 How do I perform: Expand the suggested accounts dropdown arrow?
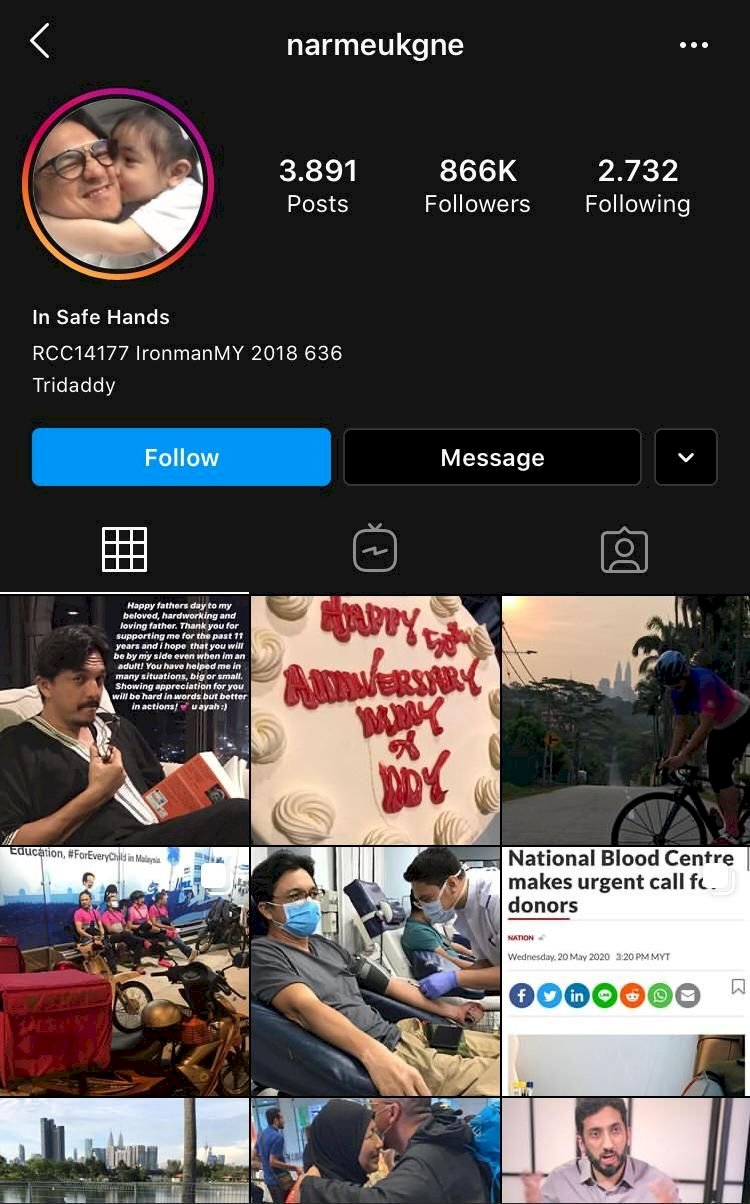coord(685,457)
